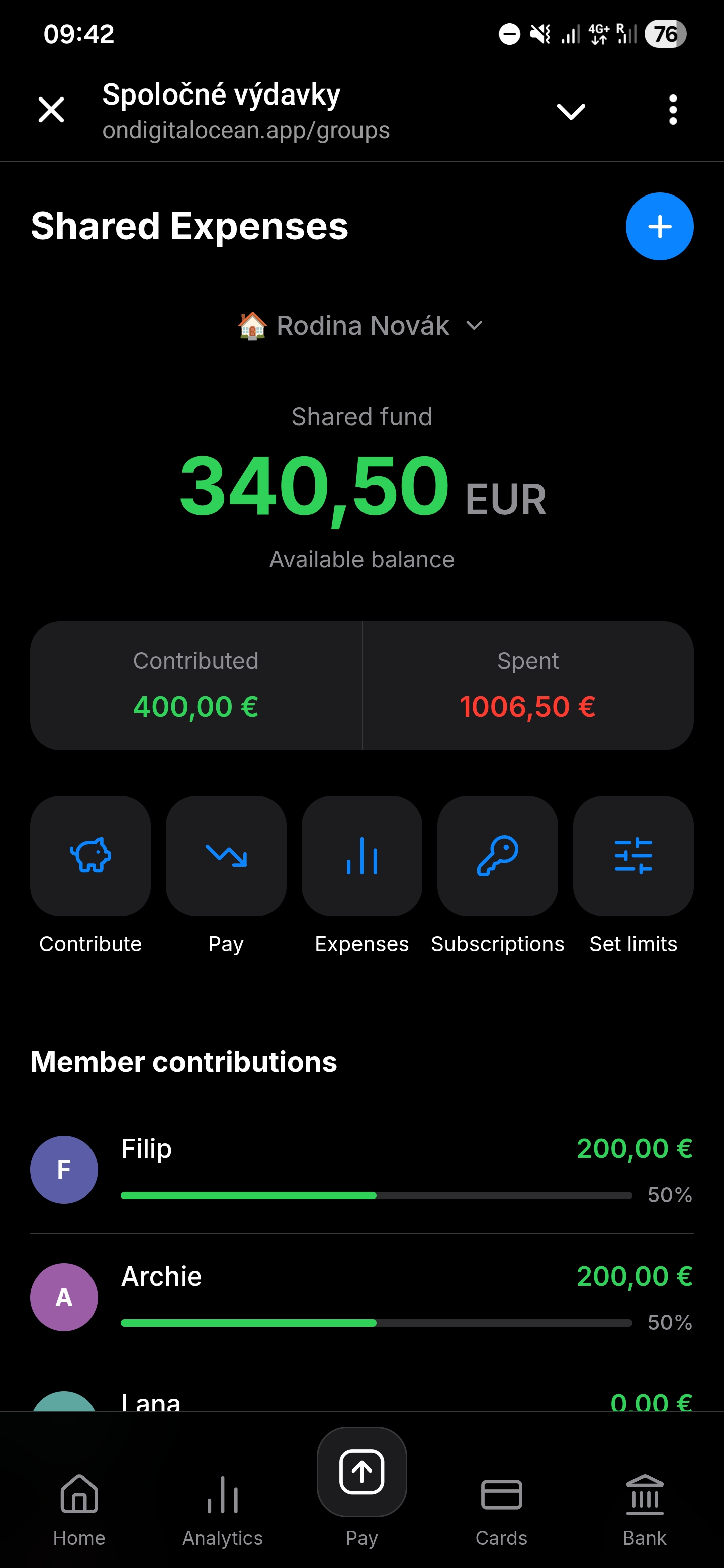Screen dimensions: 724x1568
Task: Expand the page title chevron dropdown
Action: 571,112
